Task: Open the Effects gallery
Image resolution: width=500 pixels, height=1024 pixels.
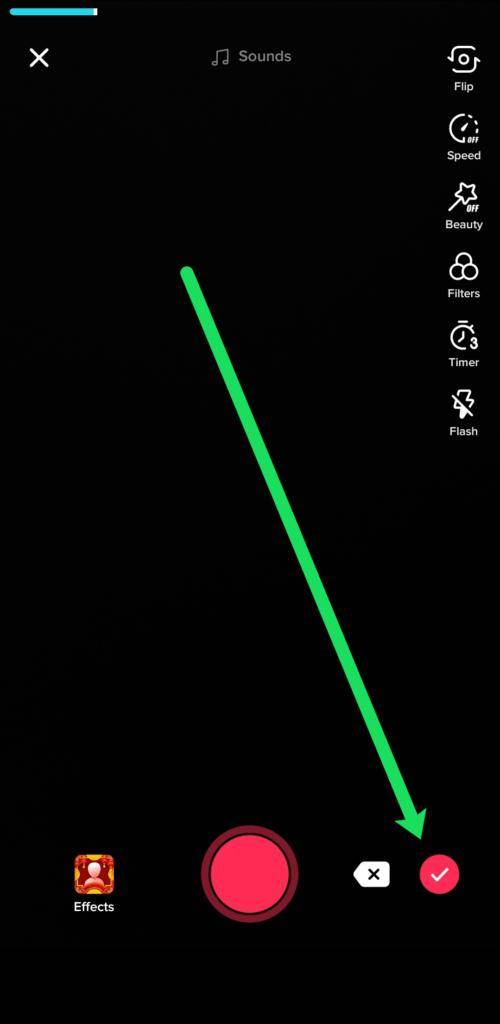Action: (94, 883)
